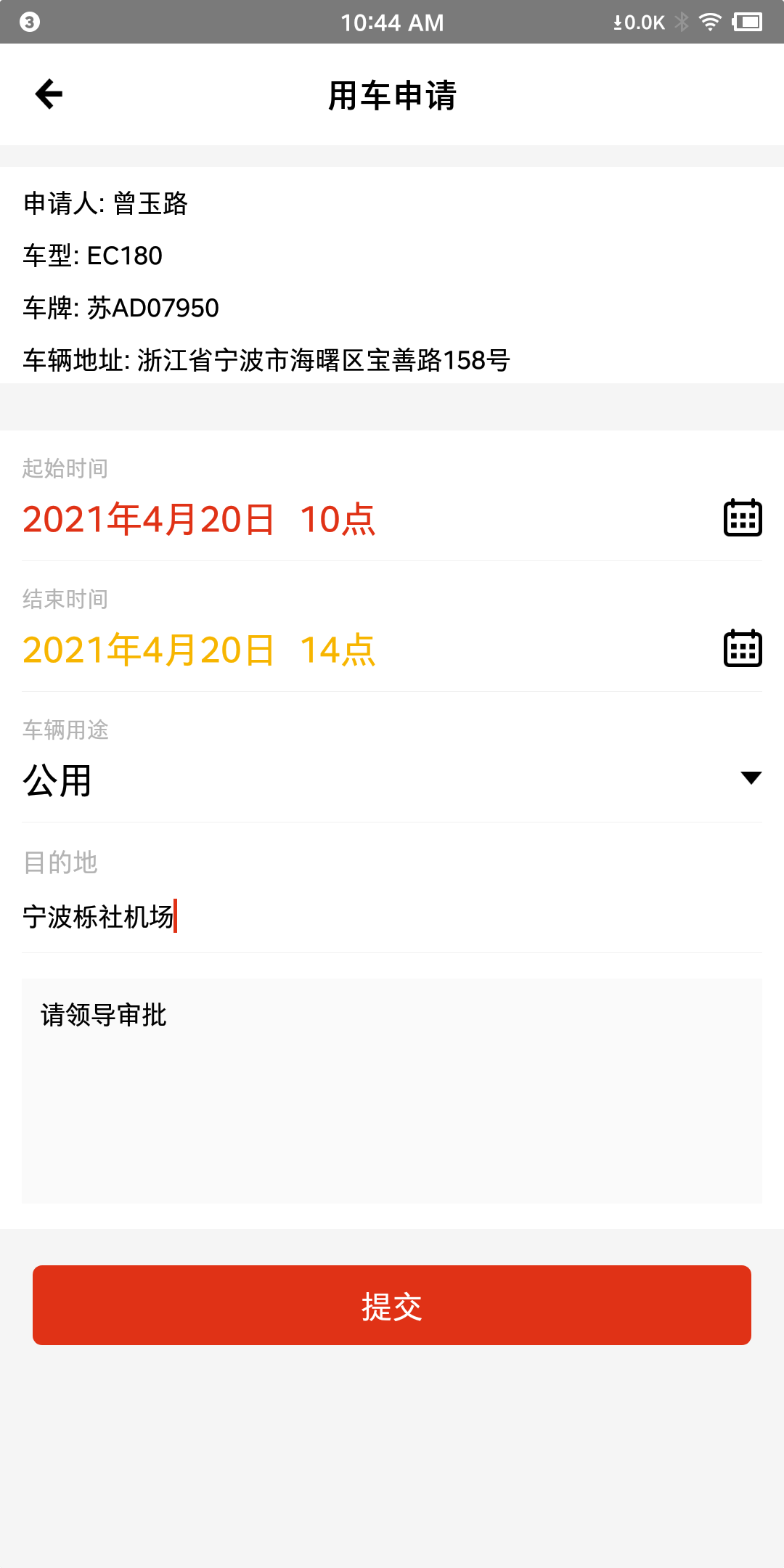Click the remarks area containing 请领导审批
784x1568 pixels.
coord(392,1089)
